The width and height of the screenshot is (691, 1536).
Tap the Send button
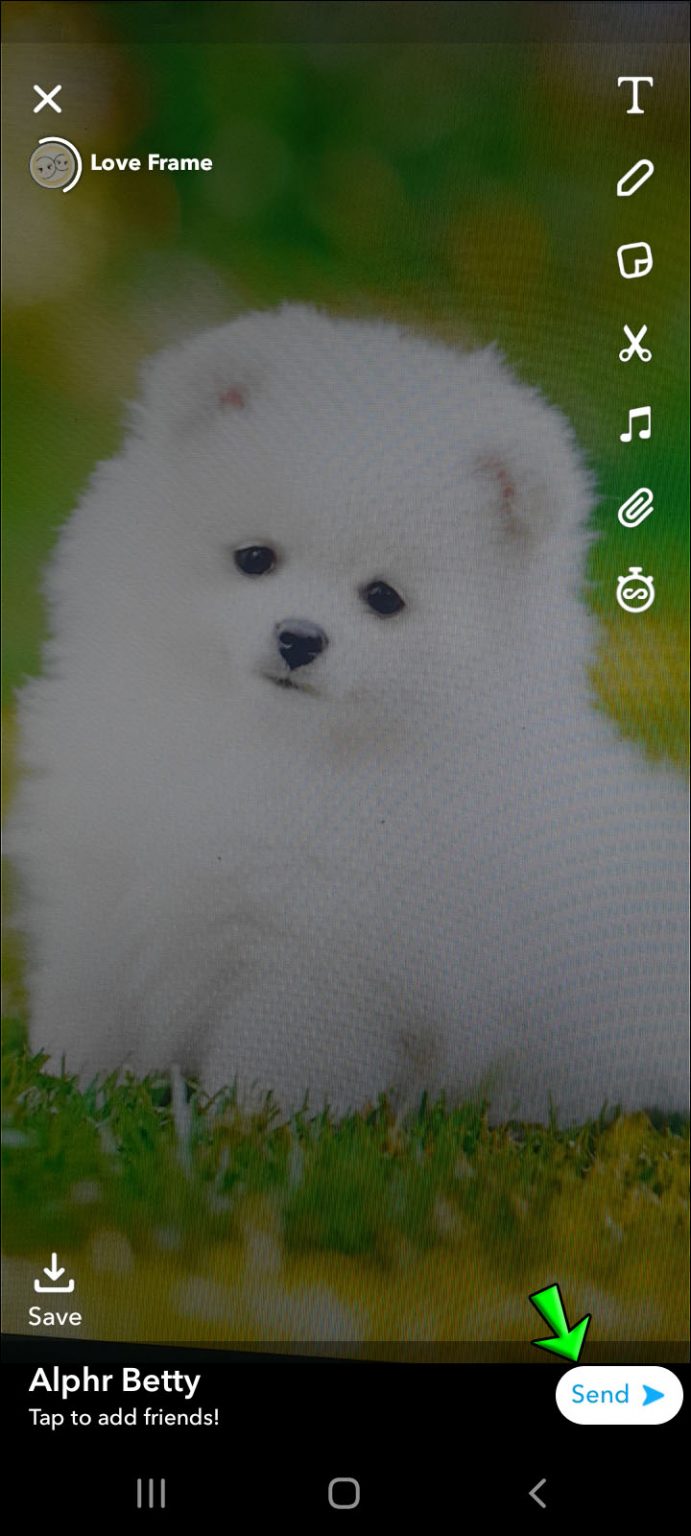(618, 1394)
